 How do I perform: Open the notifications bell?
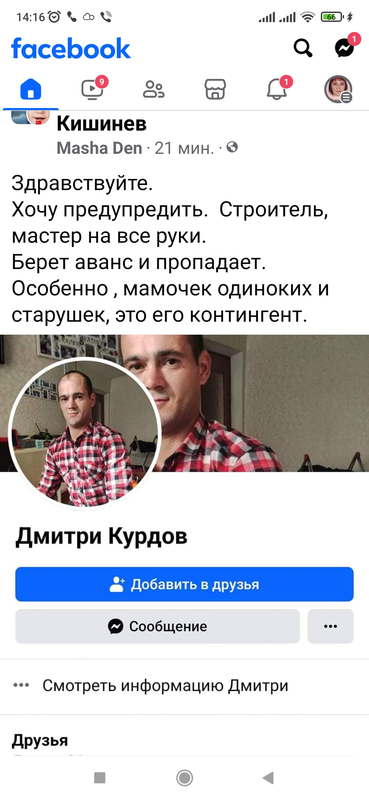[277, 89]
